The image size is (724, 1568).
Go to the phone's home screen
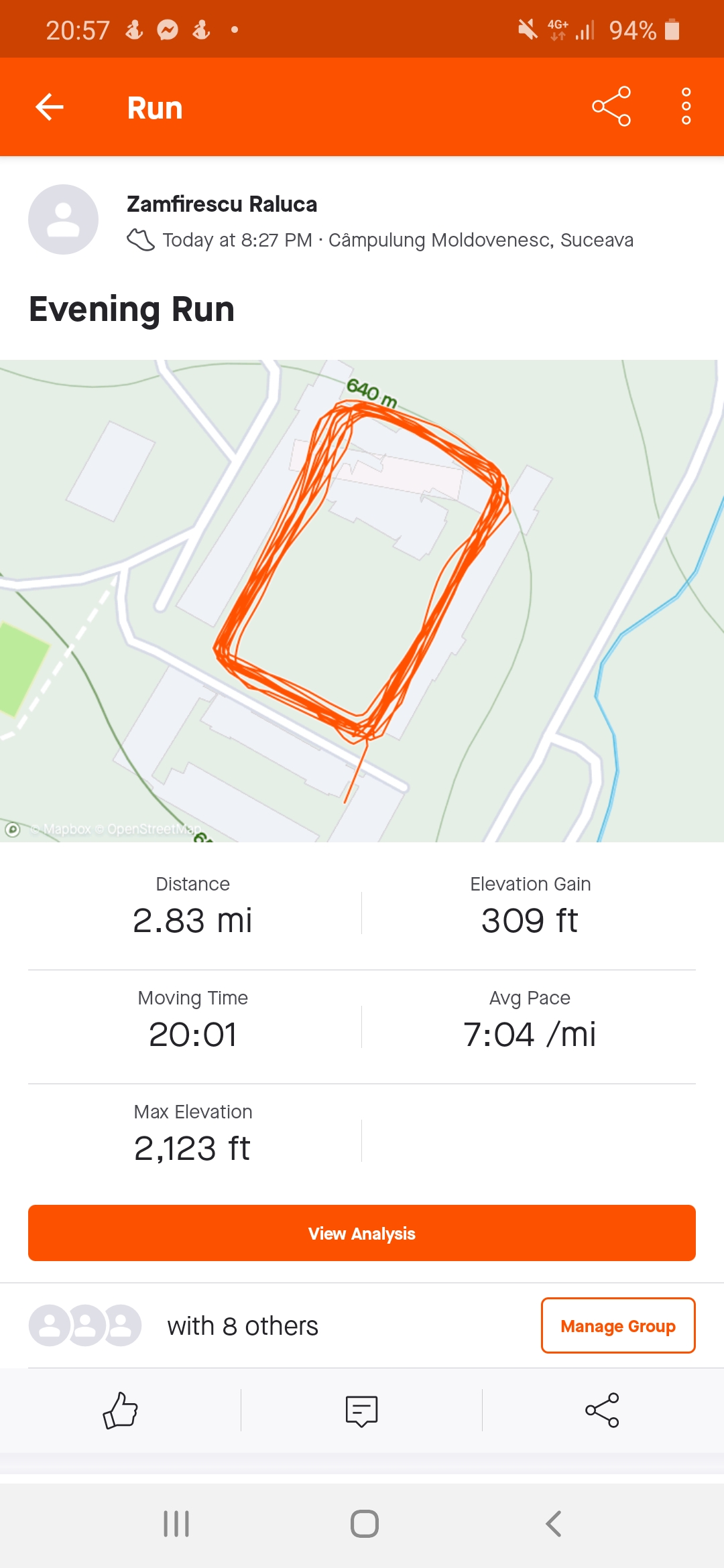[x=364, y=1524]
